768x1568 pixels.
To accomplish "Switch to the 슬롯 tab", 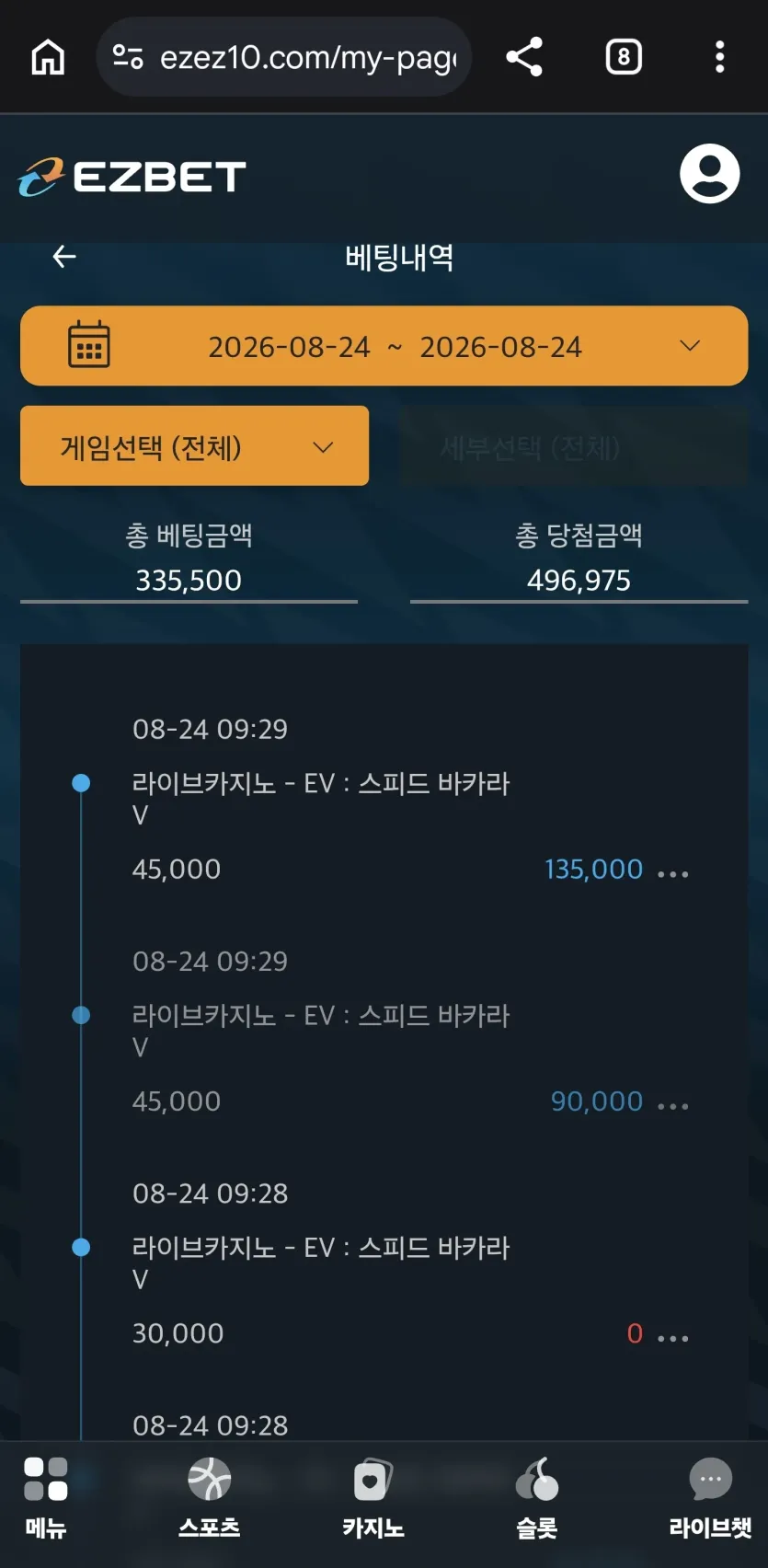I will click(x=537, y=1498).
